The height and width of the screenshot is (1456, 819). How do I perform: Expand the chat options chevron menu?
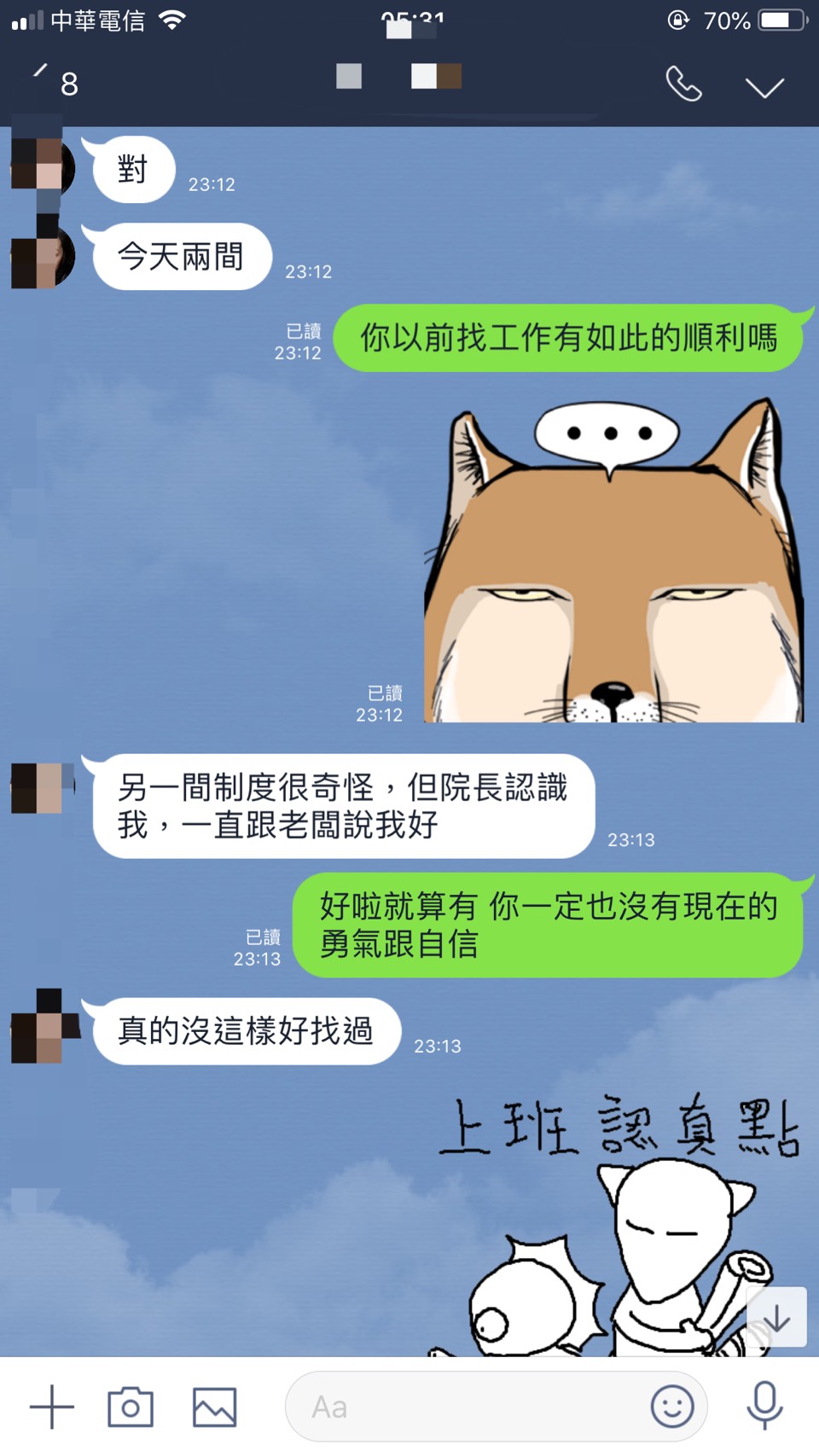764,87
